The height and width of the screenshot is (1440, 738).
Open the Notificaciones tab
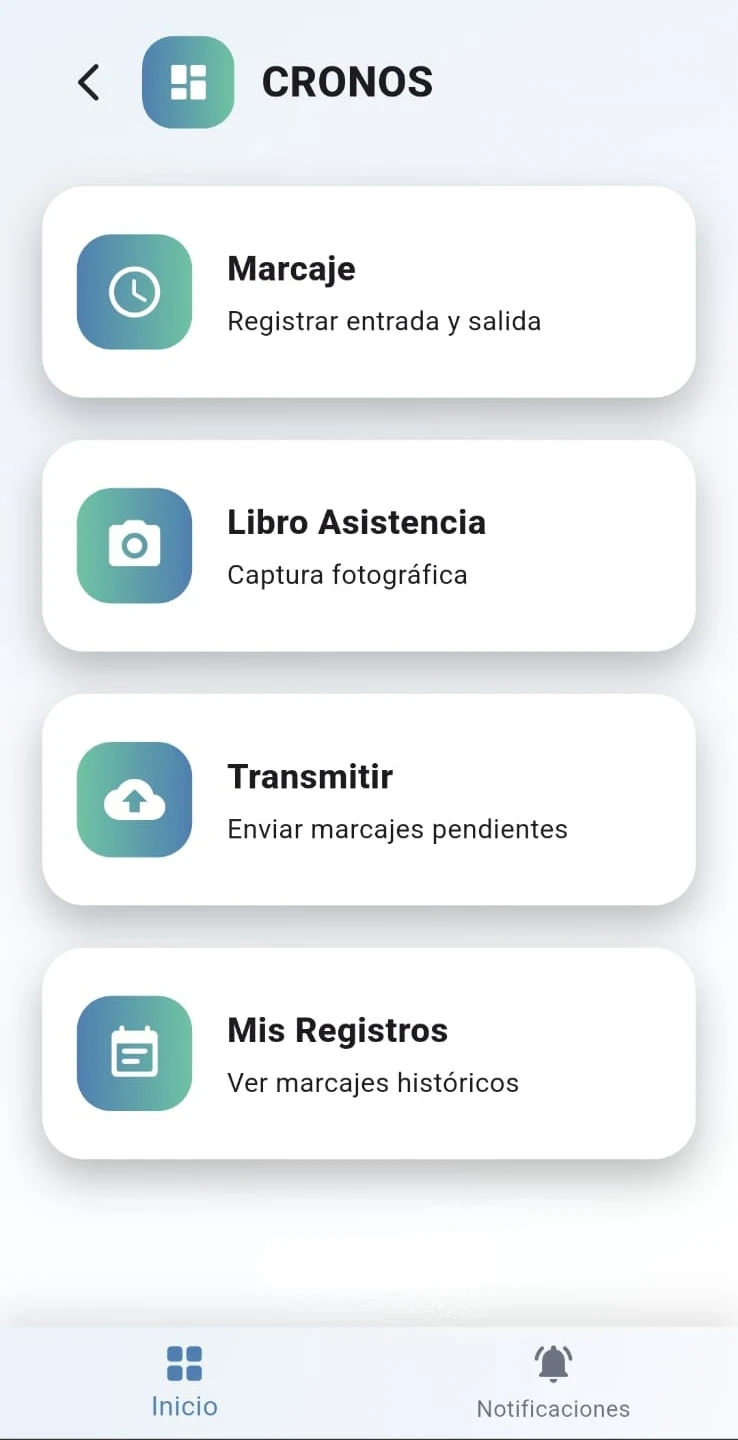point(553,1382)
